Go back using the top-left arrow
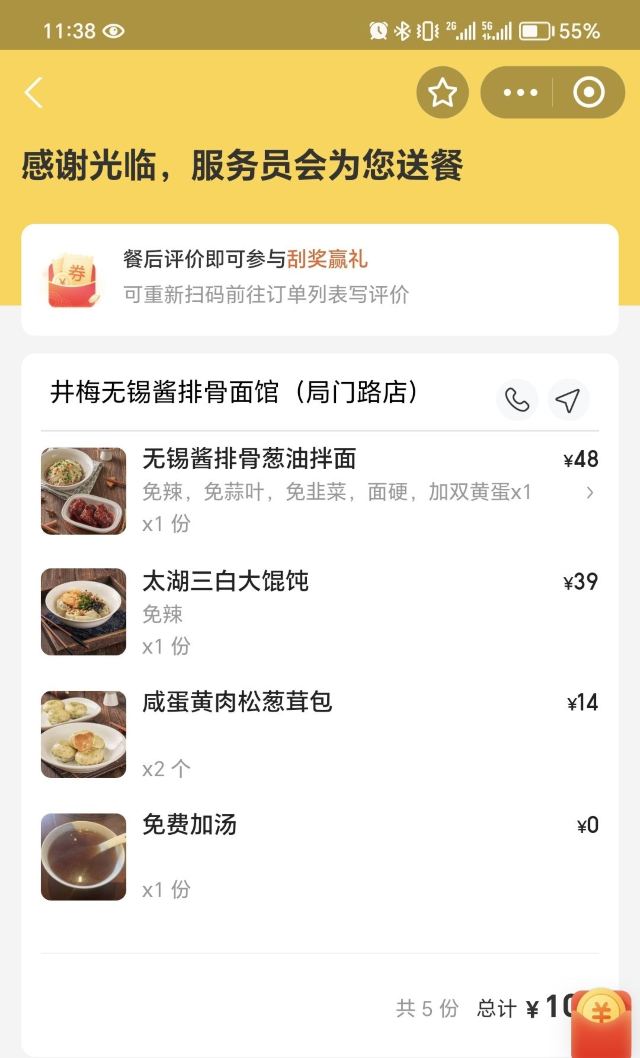Image resolution: width=640 pixels, height=1058 pixels. pos(34,93)
